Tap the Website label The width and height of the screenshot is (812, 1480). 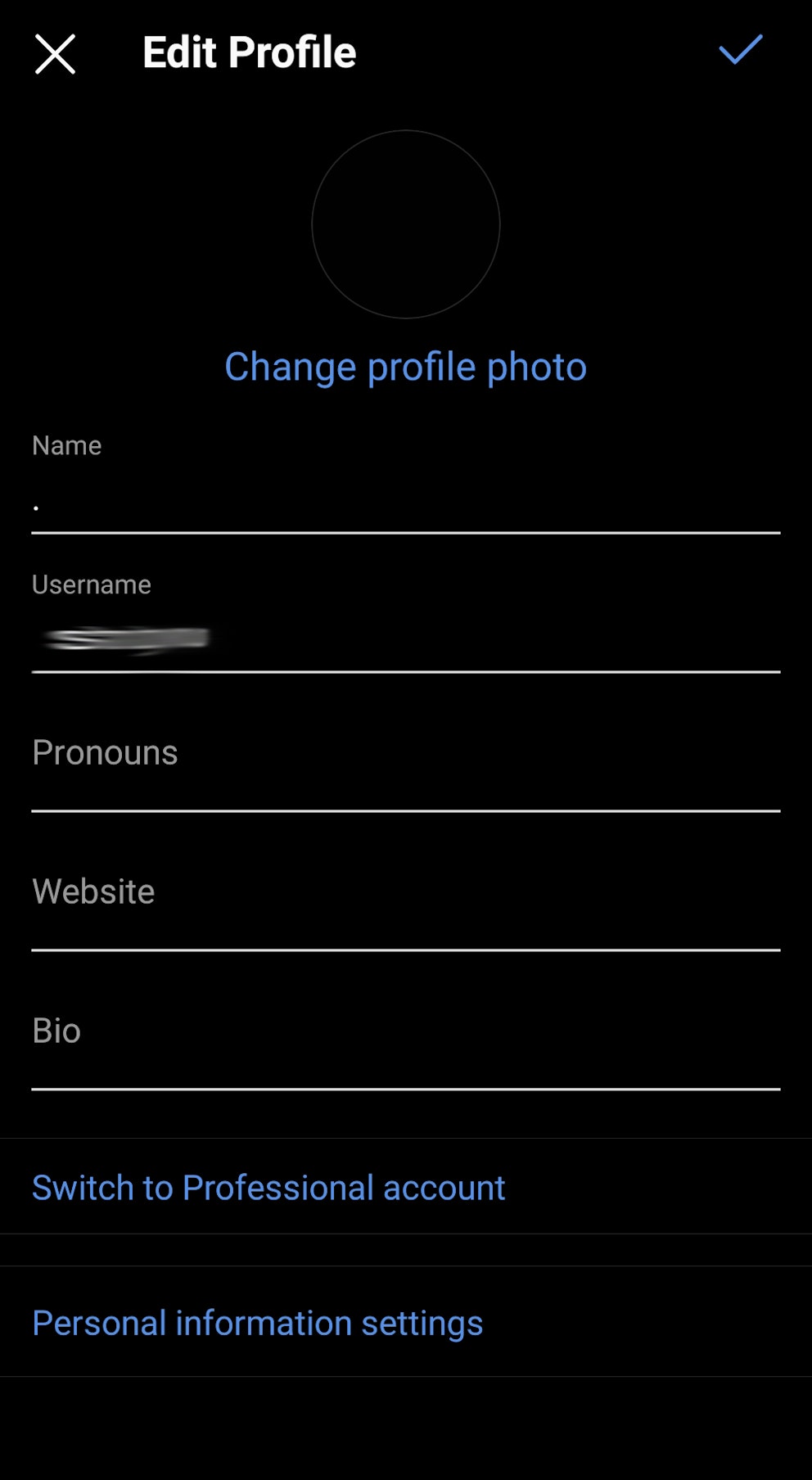(92, 891)
